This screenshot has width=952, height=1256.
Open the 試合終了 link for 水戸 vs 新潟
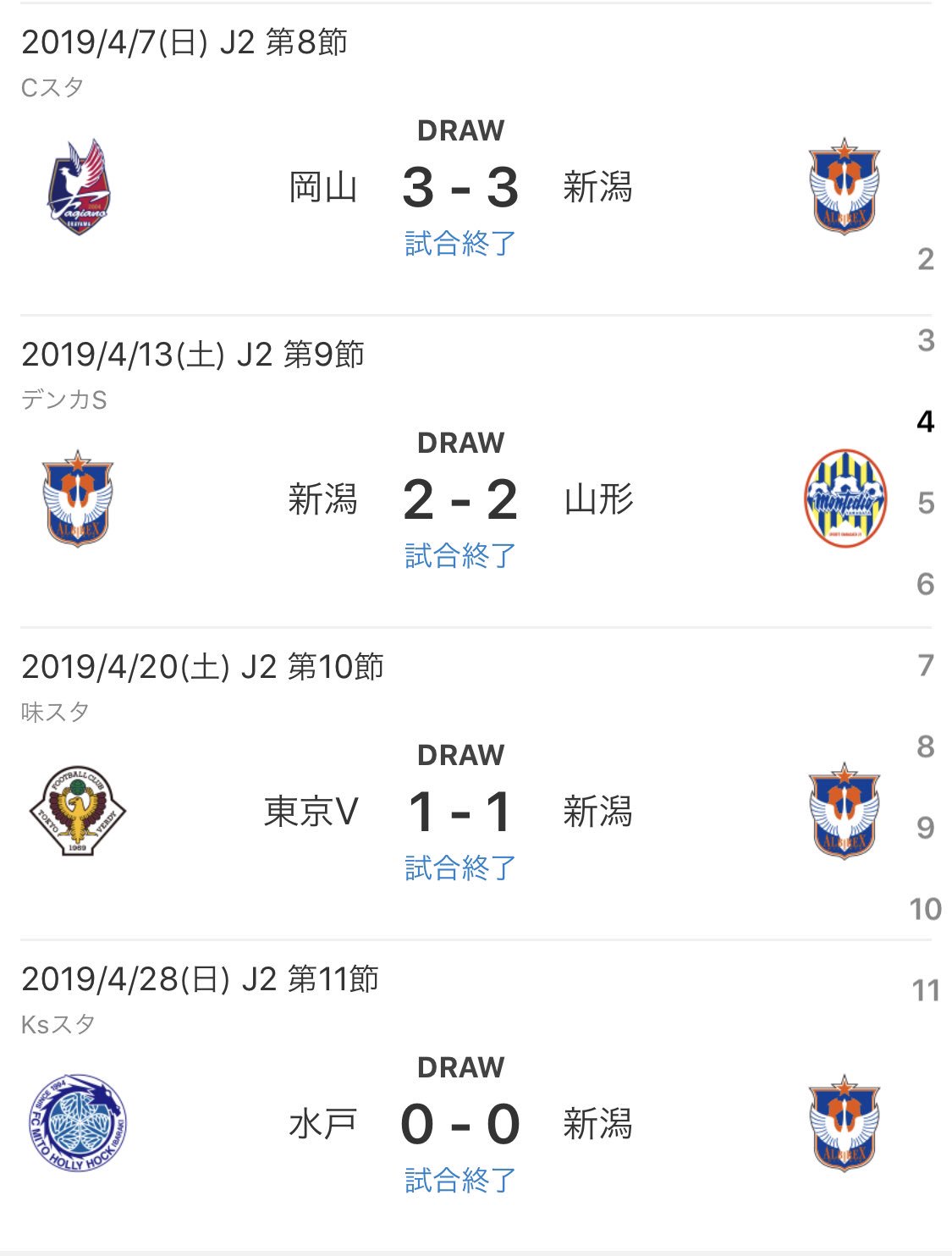point(460,1181)
